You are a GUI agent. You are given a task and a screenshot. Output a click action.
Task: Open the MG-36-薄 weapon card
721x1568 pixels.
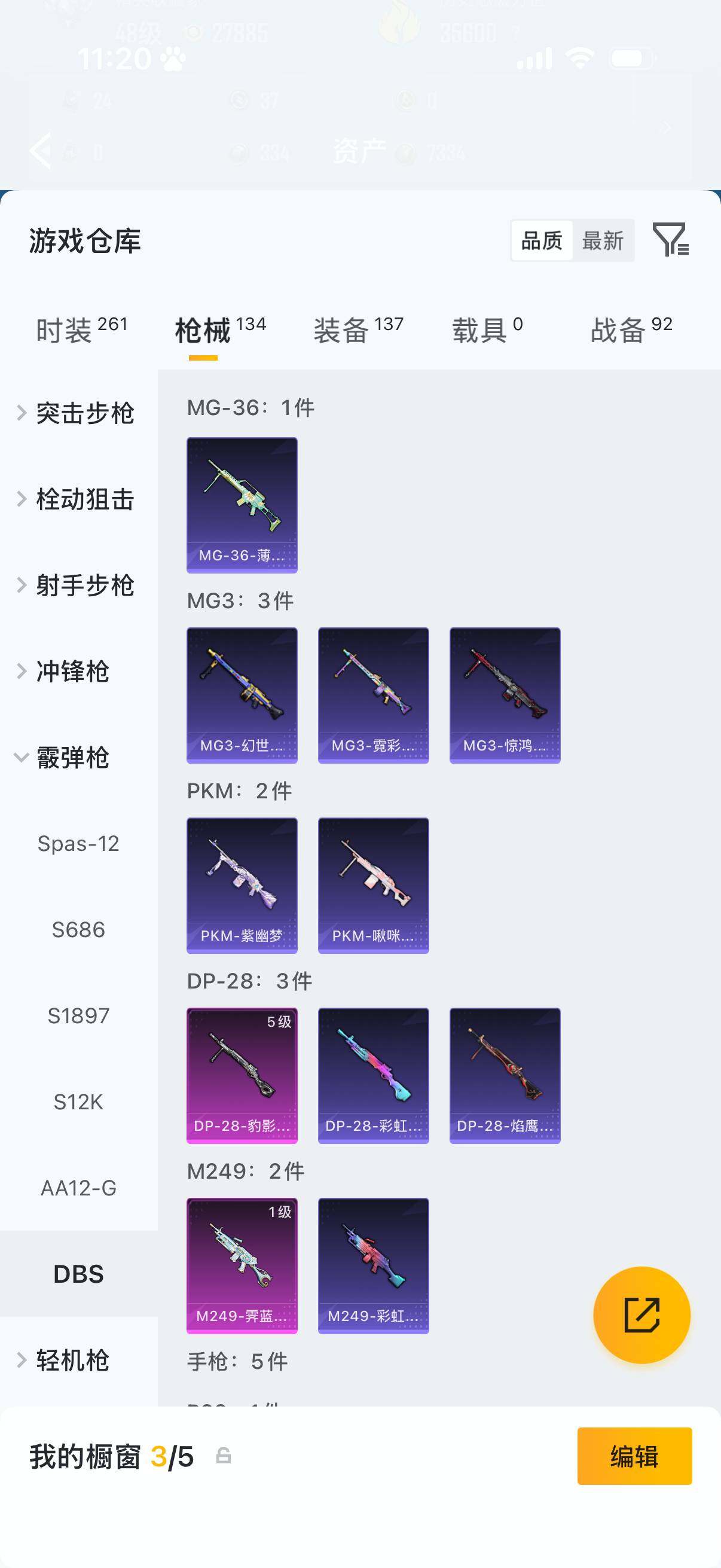point(242,505)
